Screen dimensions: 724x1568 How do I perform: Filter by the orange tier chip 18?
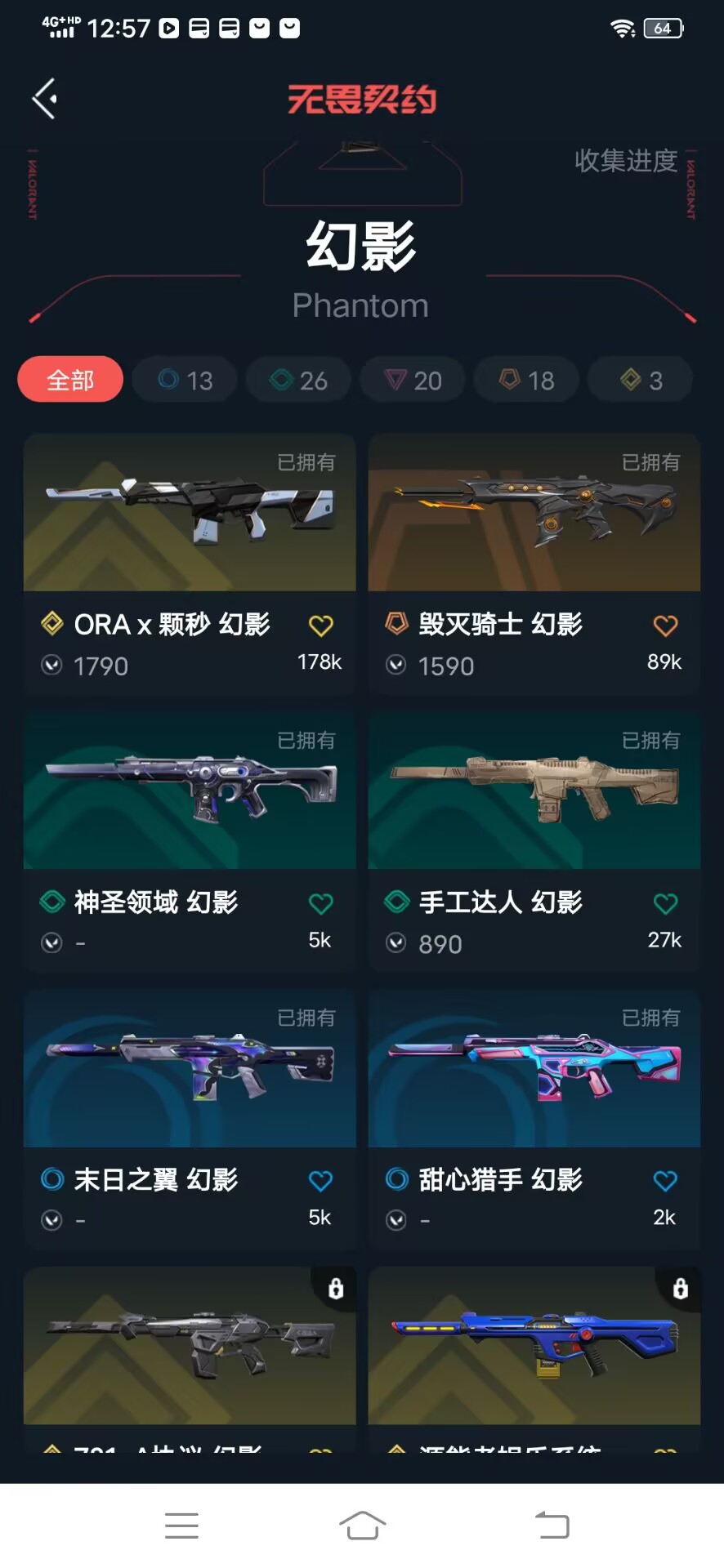point(527,380)
